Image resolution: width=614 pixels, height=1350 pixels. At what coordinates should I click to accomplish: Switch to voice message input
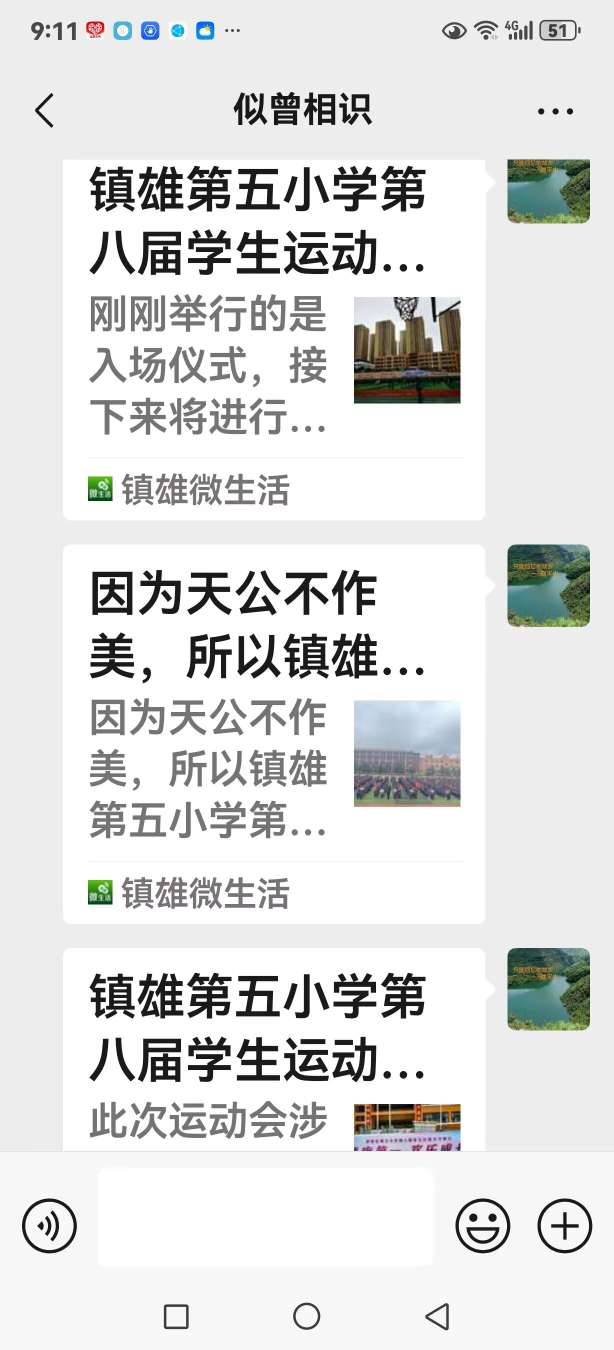[50, 1225]
